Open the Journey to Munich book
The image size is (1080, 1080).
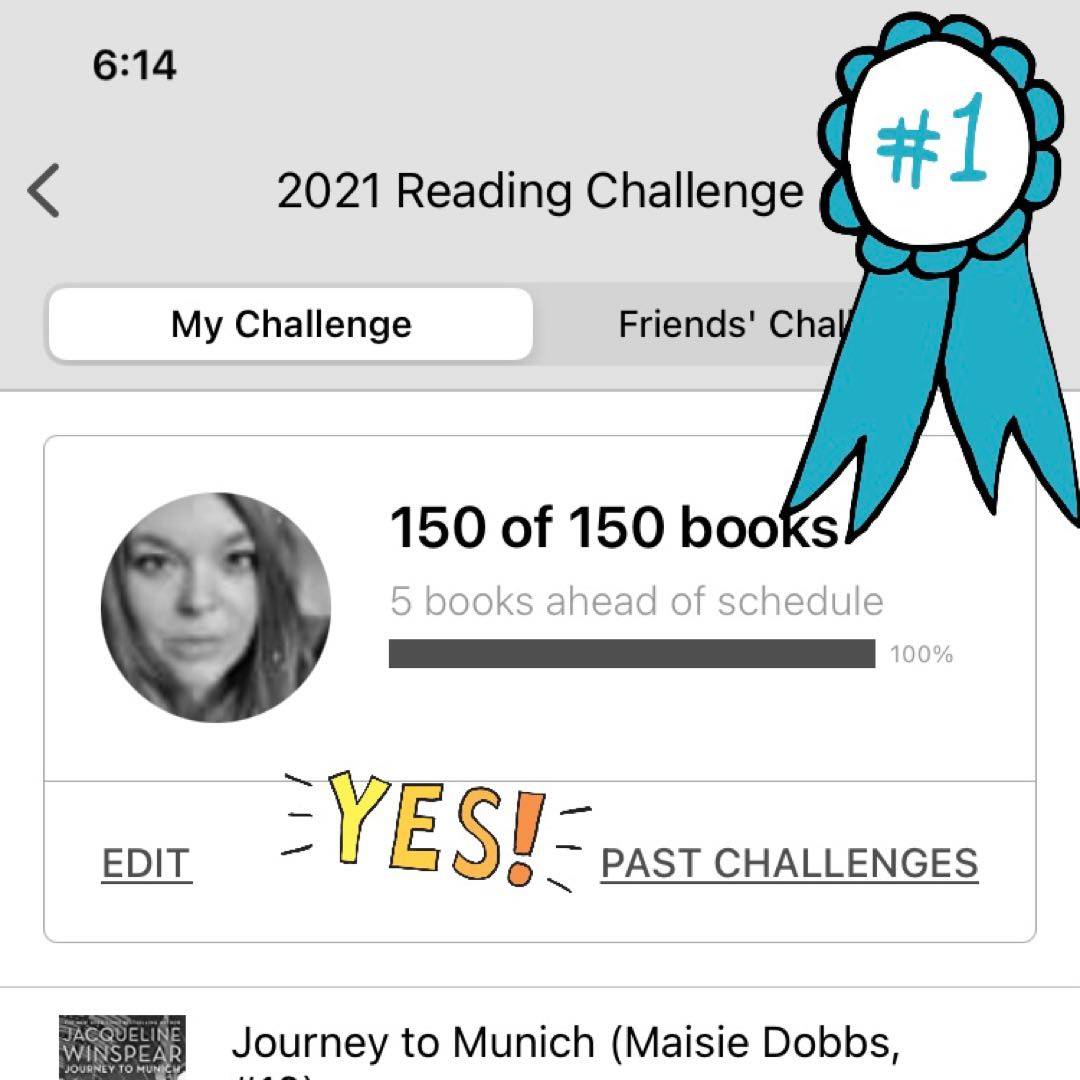(x=565, y=1043)
